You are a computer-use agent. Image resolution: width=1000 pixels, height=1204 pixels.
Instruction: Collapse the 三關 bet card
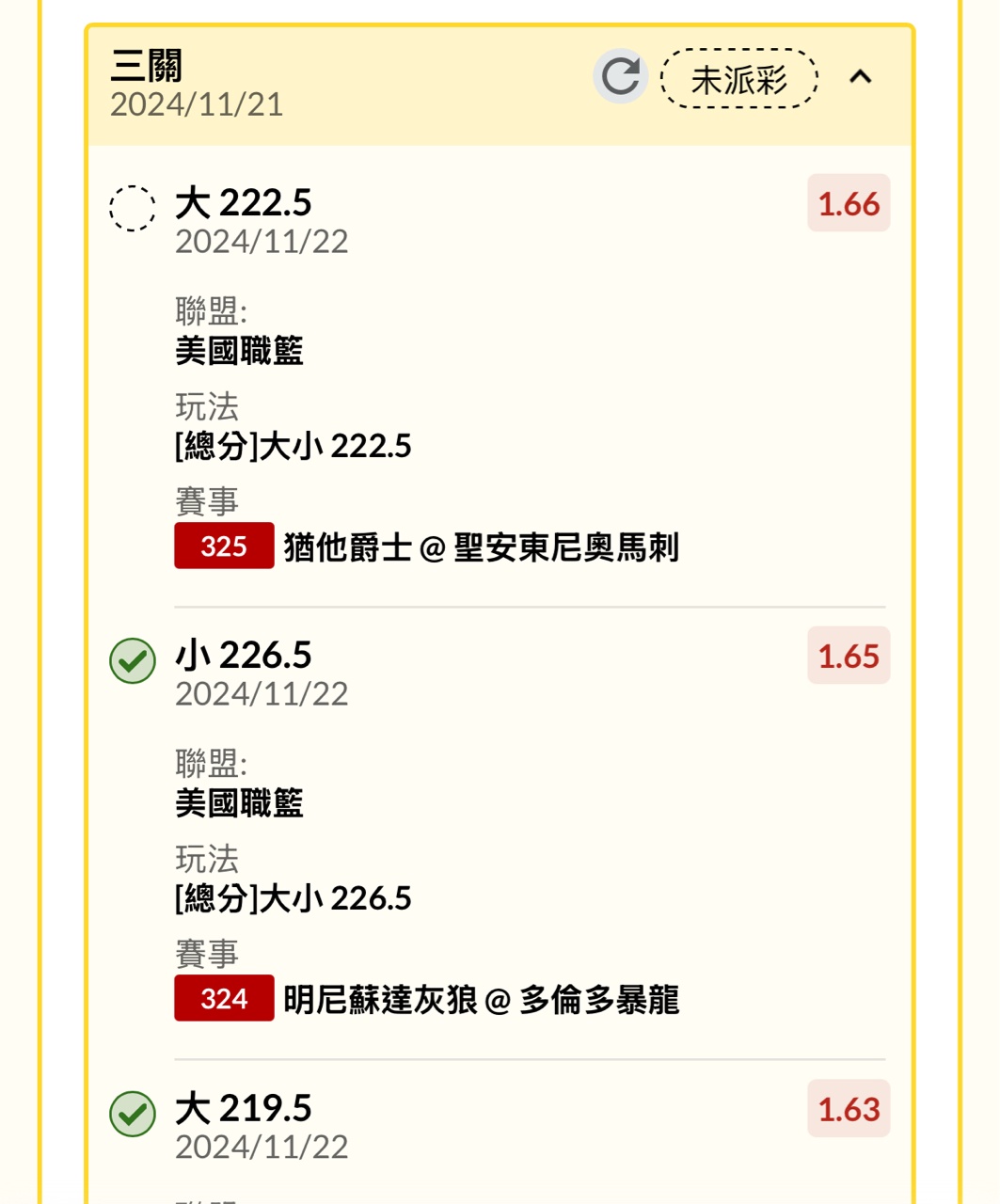(861, 77)
